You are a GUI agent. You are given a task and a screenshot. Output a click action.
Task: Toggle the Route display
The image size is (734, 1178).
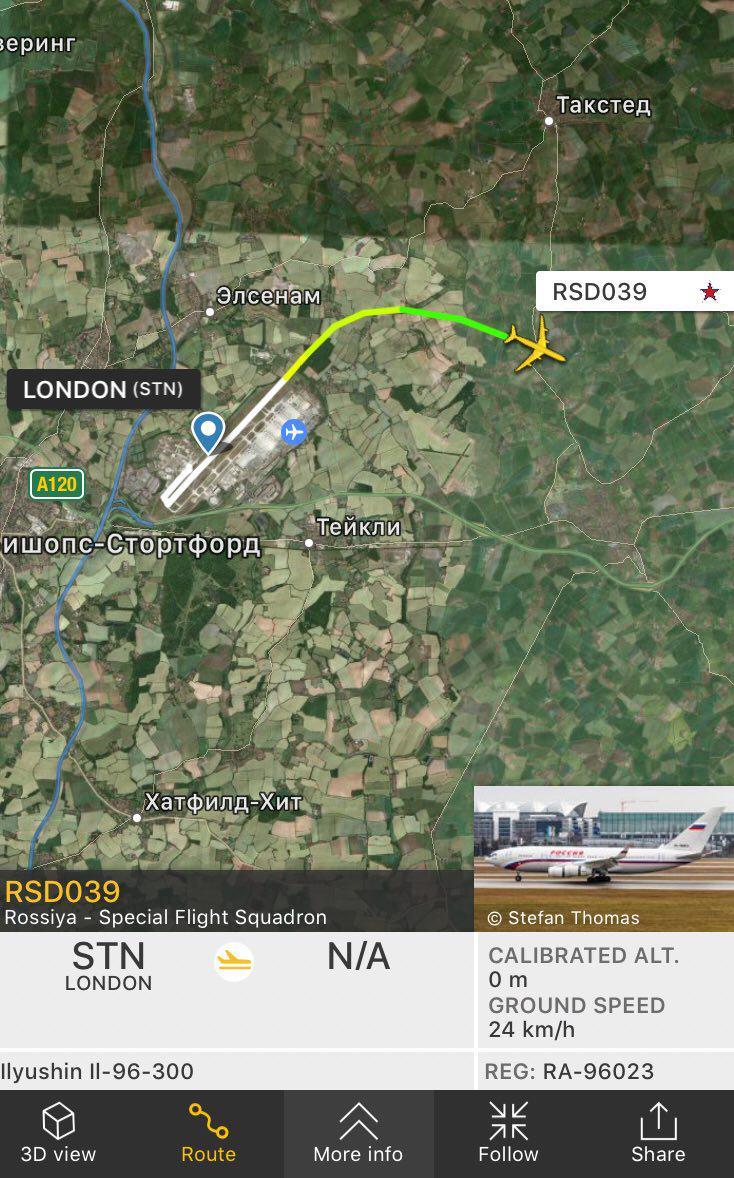point(208,1133)
